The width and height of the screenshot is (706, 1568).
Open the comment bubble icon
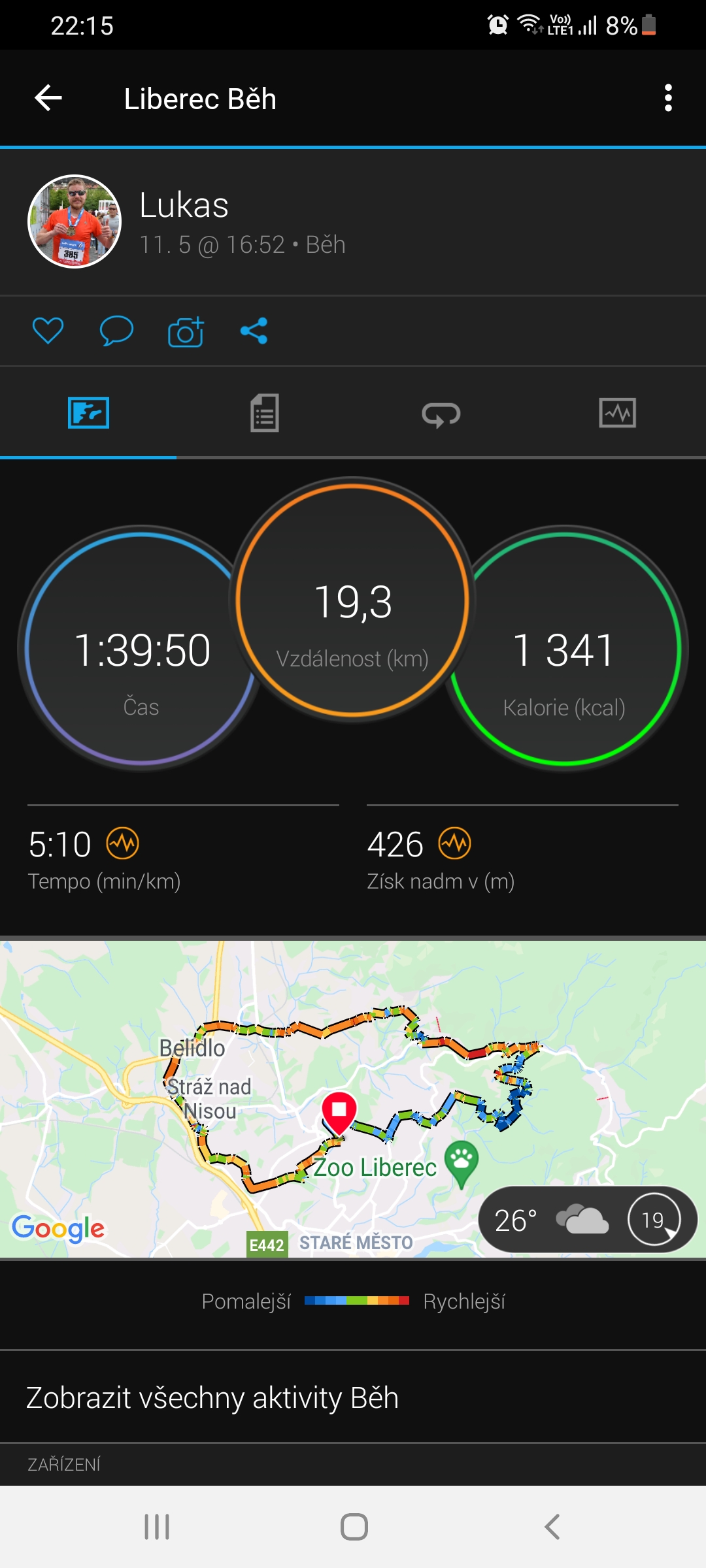[116, 331]
